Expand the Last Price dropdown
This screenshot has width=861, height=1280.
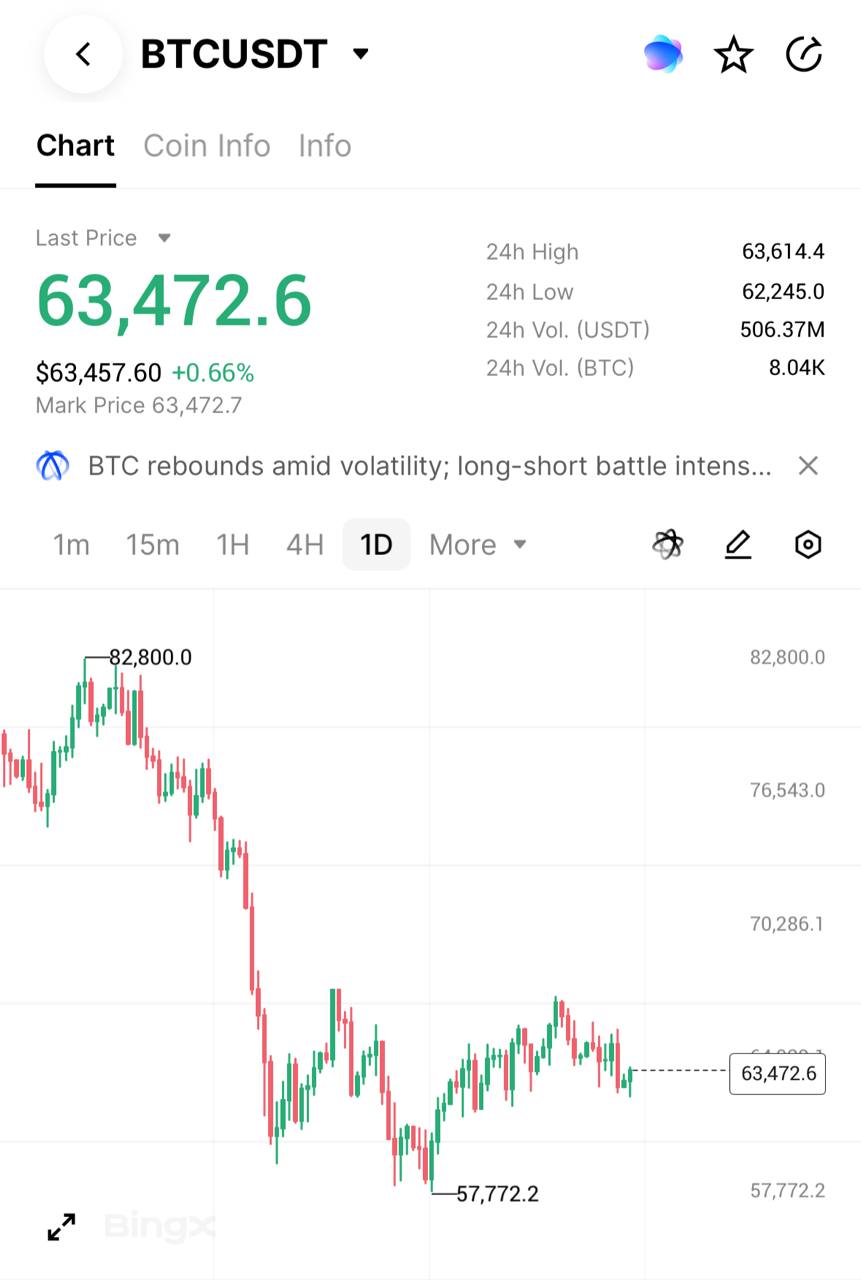click(164, 238)
